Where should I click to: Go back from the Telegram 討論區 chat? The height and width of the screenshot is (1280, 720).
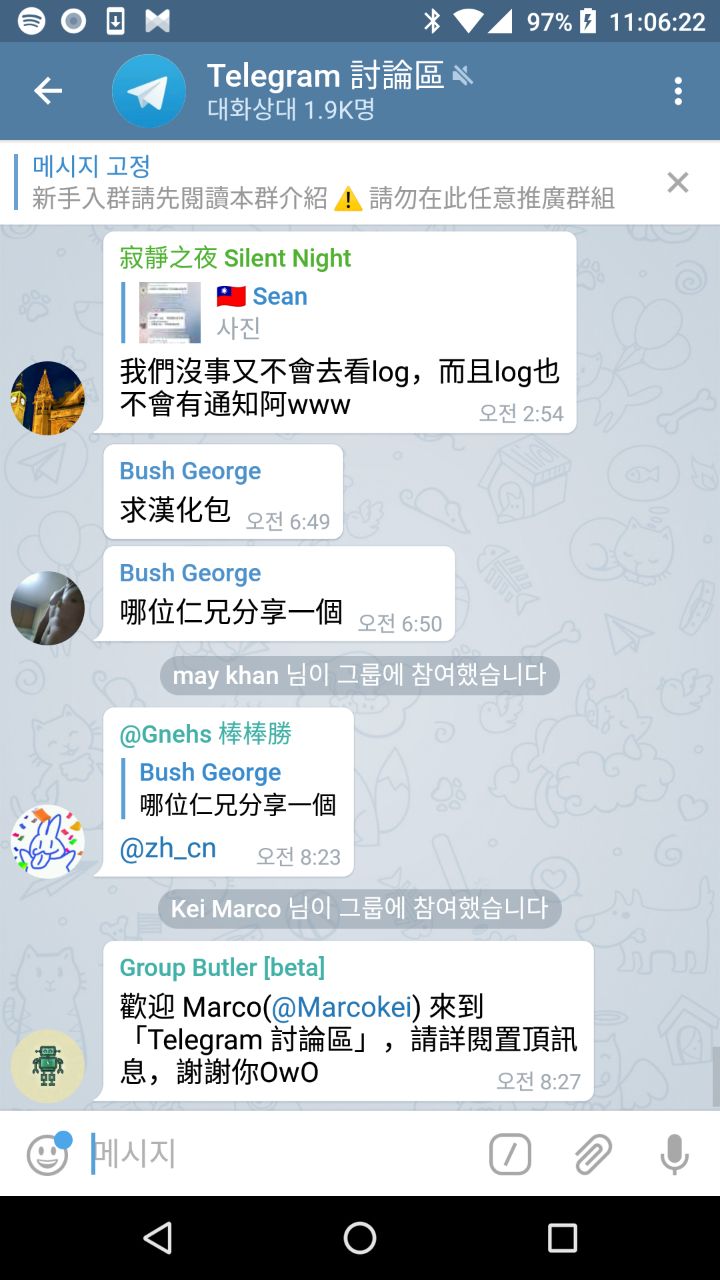click(48, 91)
